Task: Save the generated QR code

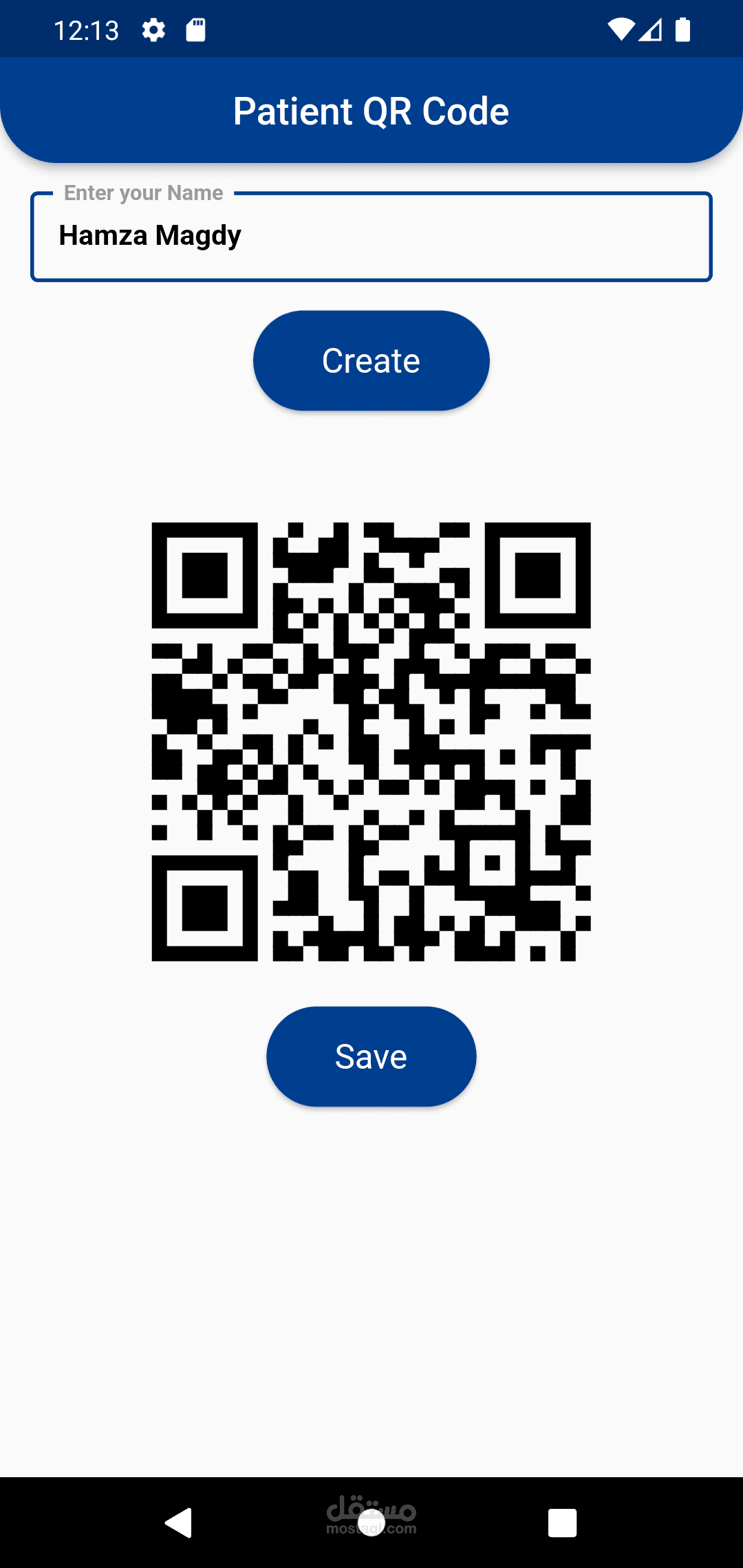Action: 371,1056
